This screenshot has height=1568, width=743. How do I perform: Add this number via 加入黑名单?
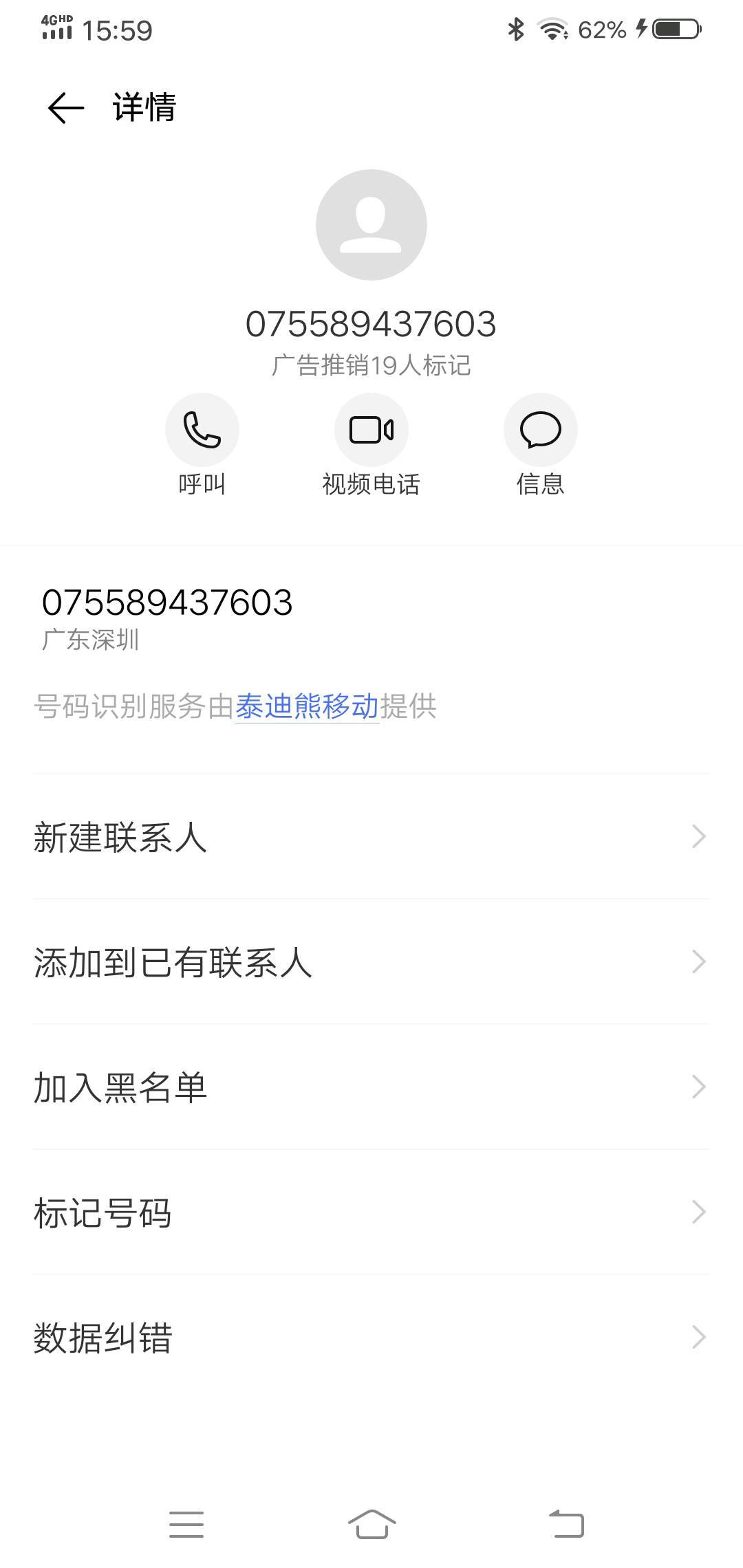point(371,1087)
